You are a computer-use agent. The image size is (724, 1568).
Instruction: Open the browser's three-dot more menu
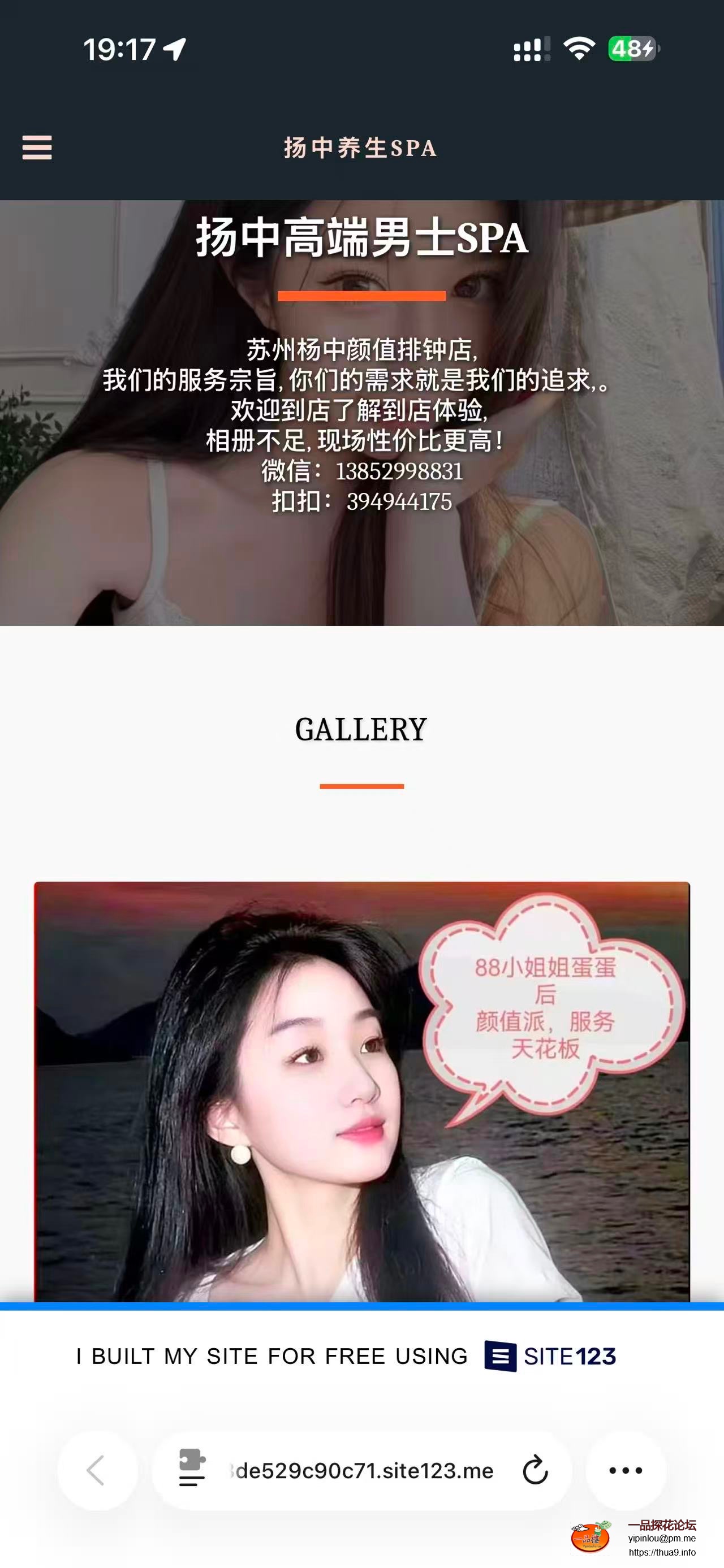coord(626,1471)
